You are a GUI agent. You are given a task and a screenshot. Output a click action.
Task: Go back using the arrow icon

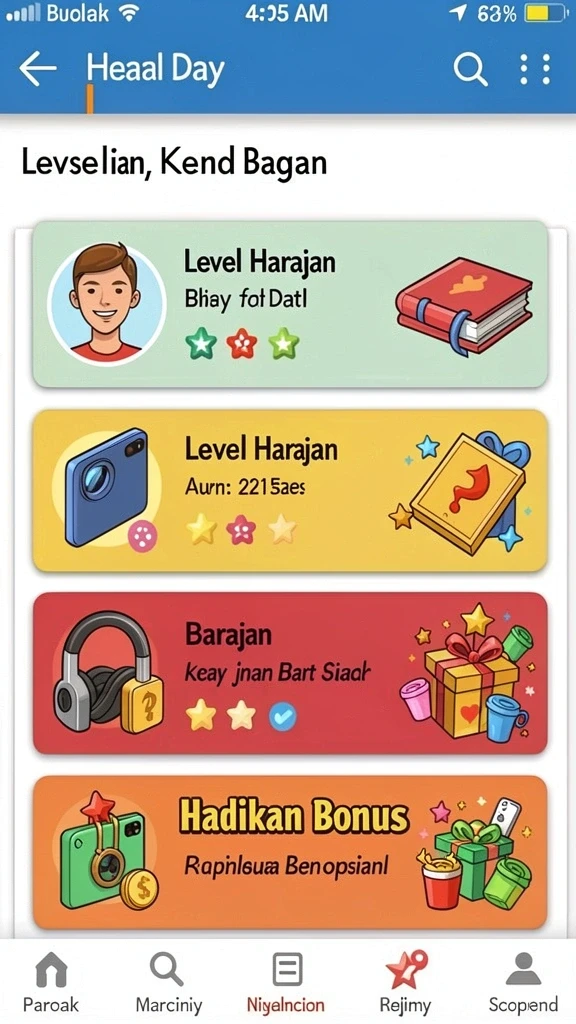click(37, 69)
